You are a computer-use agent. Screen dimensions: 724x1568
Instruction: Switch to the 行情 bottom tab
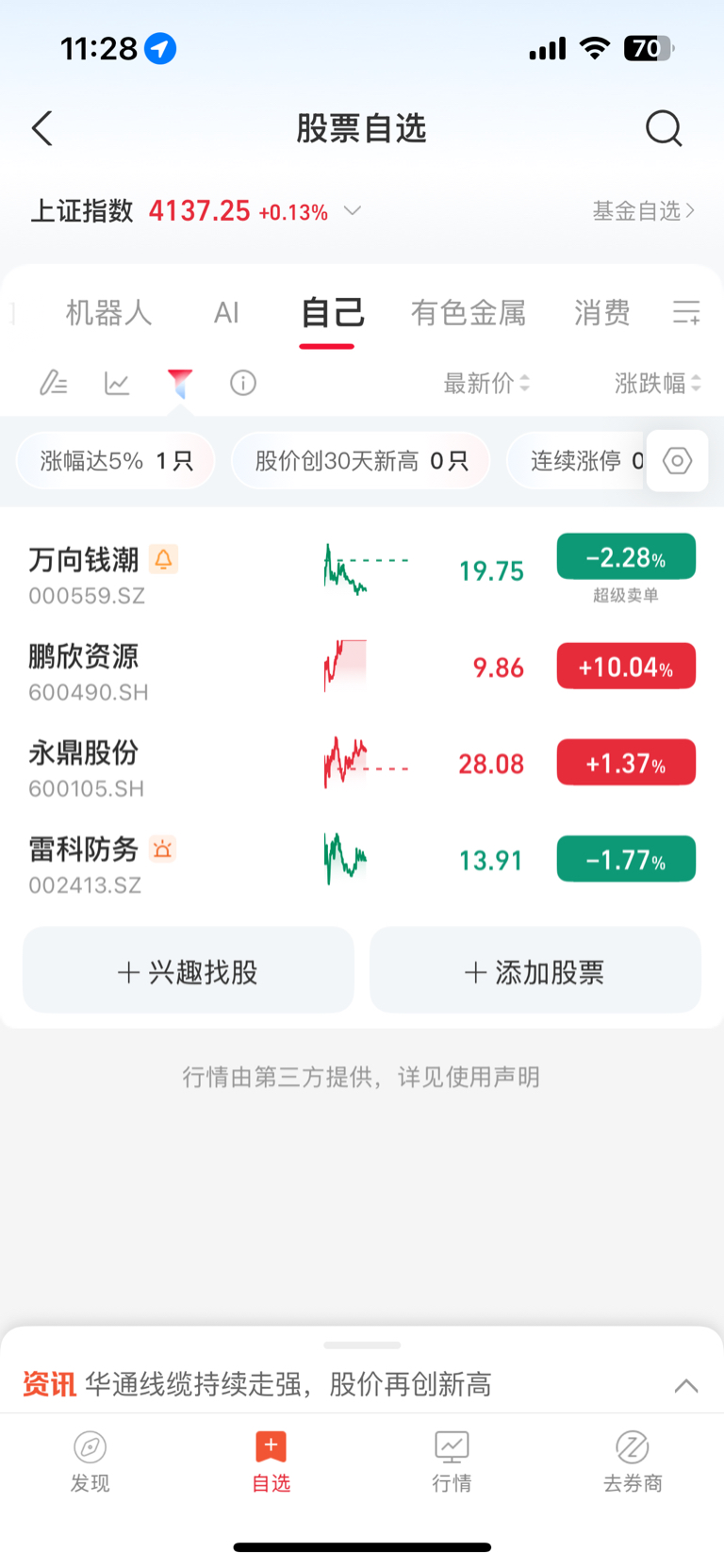pos(452,1461)
